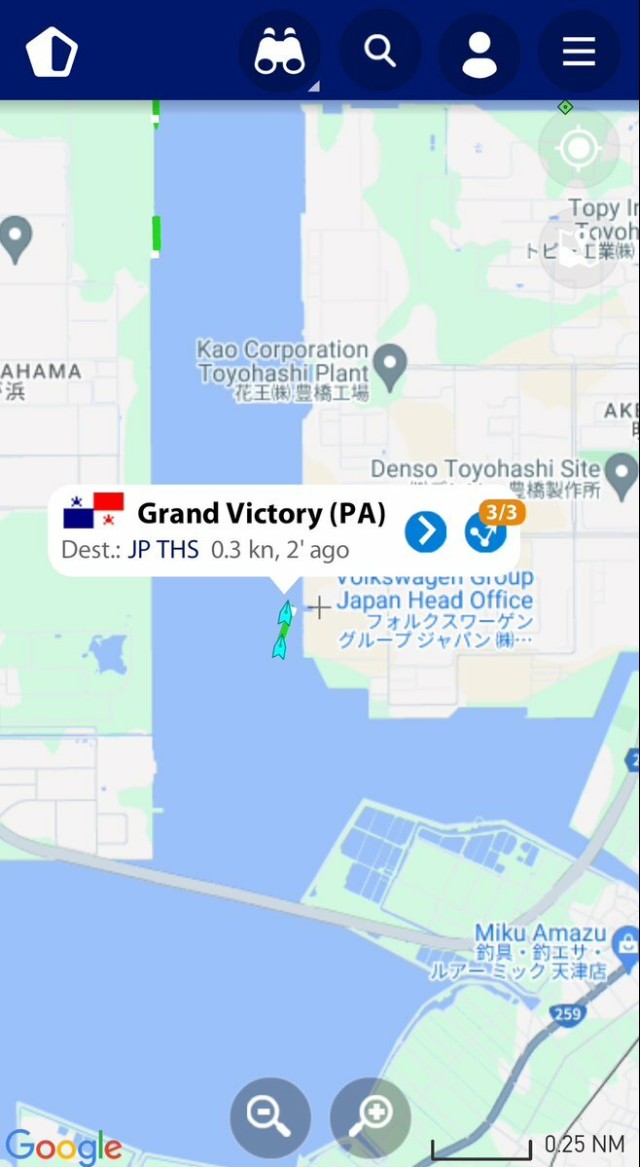Open Grand Victory vessel details arrow

click(426, 531)
